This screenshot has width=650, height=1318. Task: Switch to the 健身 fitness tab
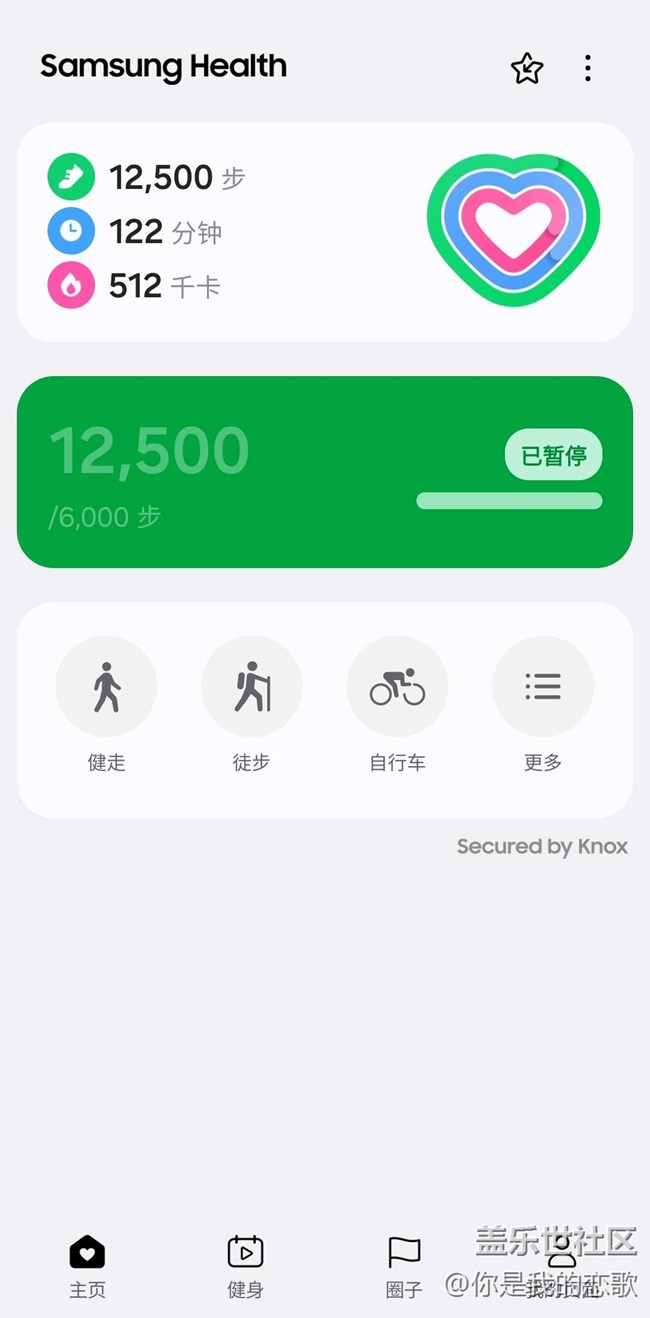[245, 1266]
